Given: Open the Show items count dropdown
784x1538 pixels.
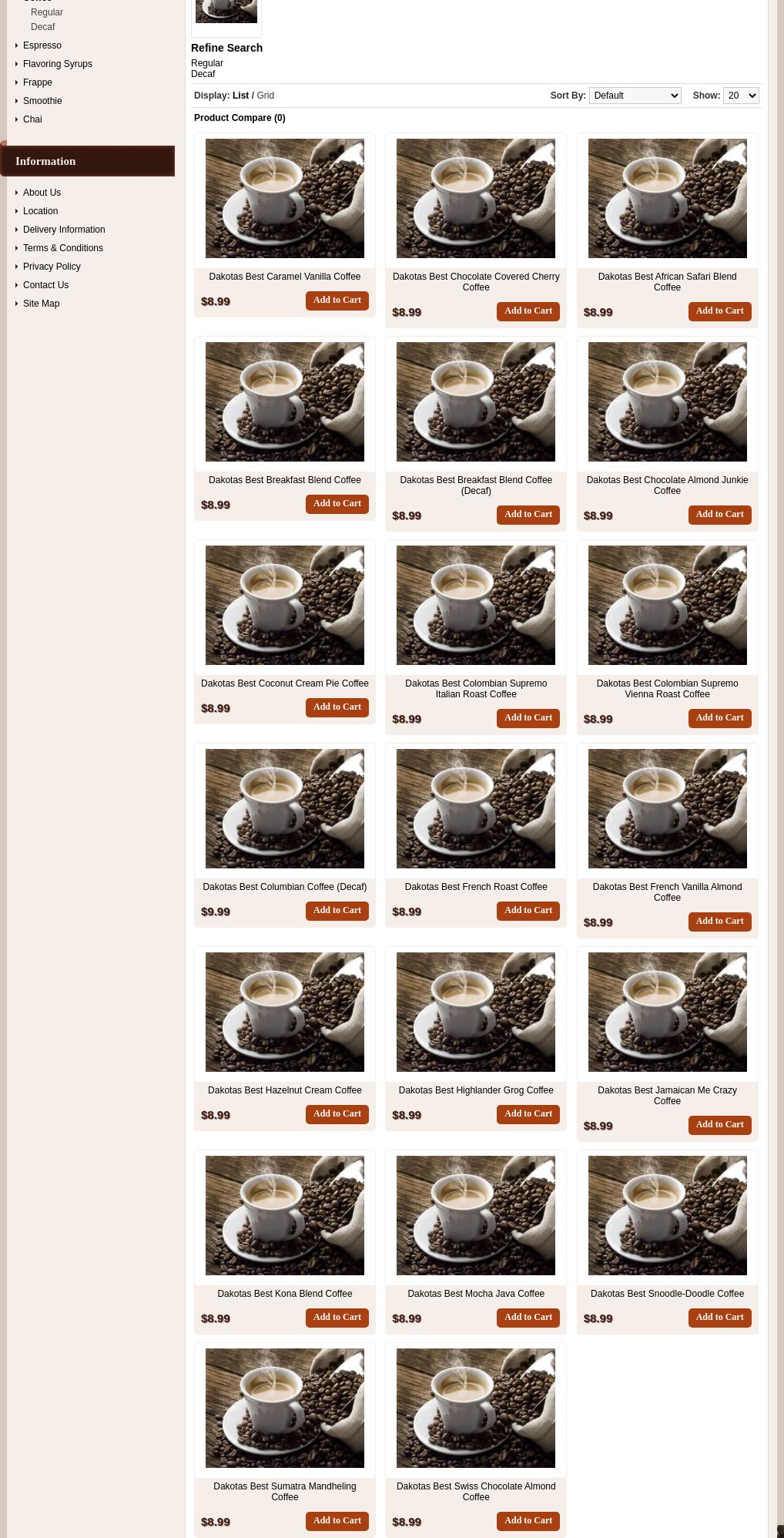Looking at the screenshot, I should [740, 96].
